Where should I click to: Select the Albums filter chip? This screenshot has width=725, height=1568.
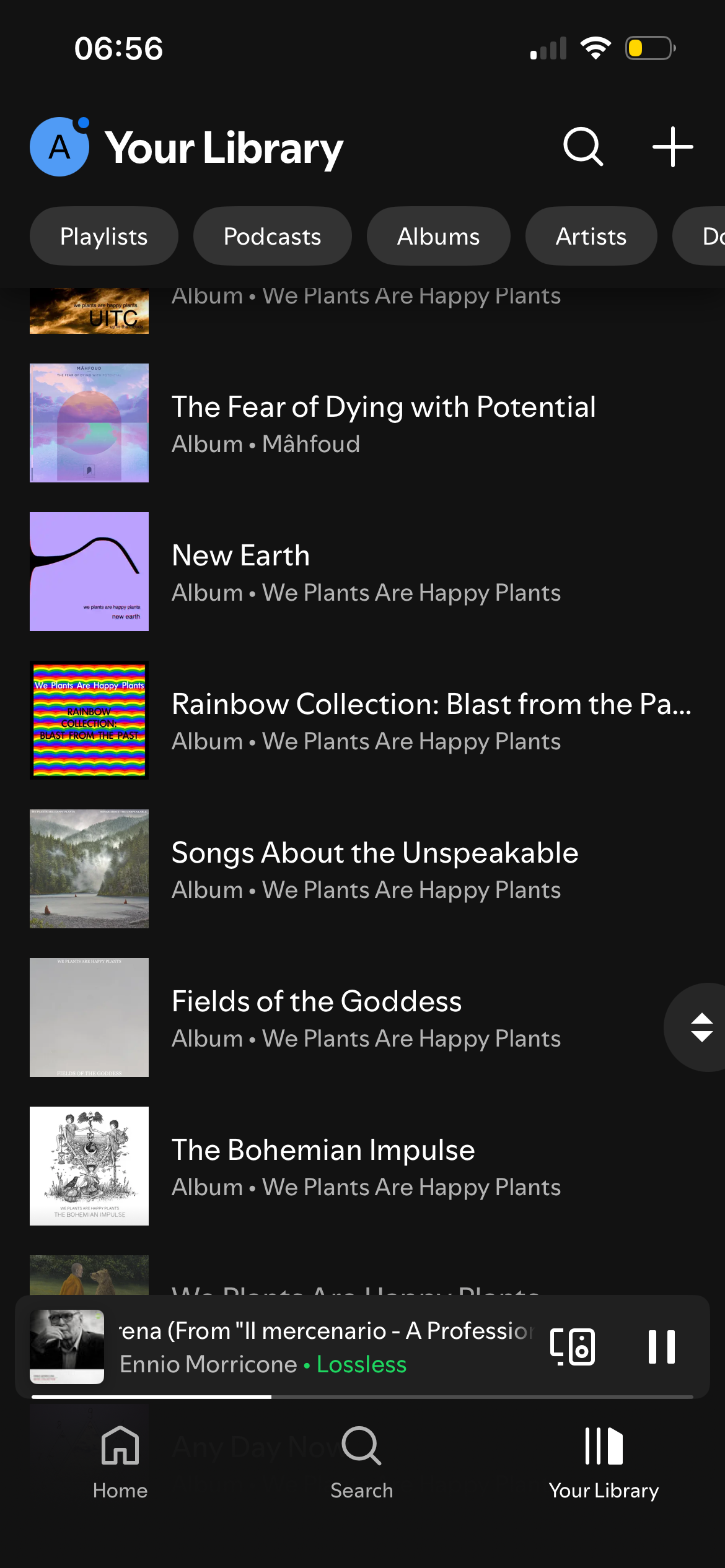pos(438,237)
